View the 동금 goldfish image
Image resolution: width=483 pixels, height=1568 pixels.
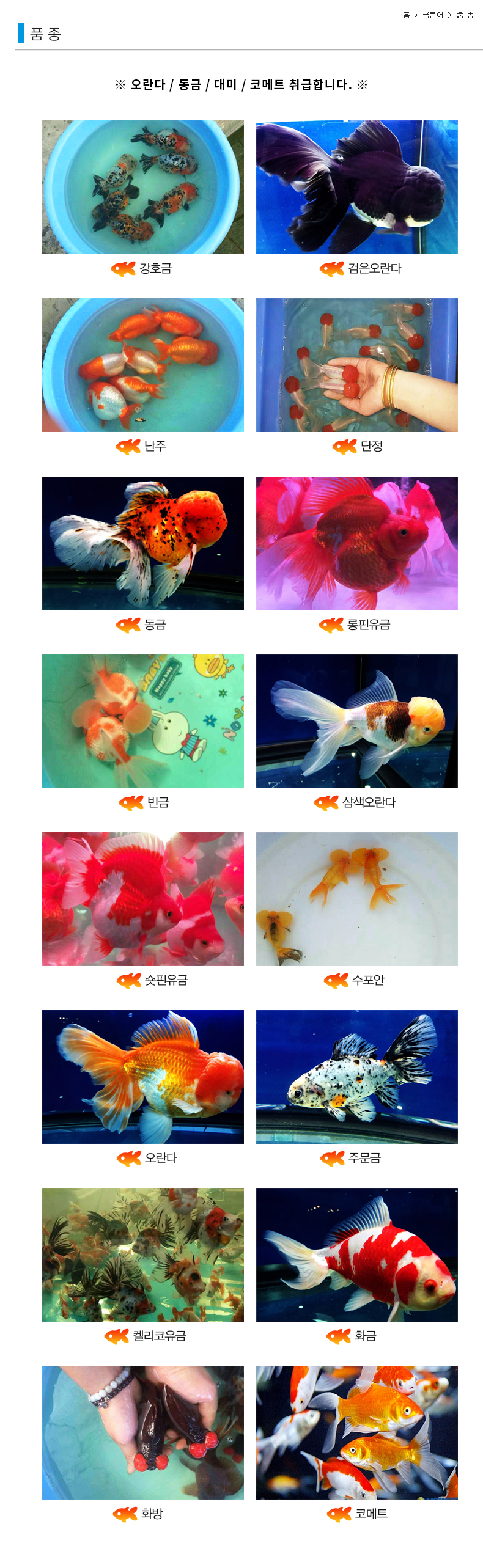(x=142, y=543)
